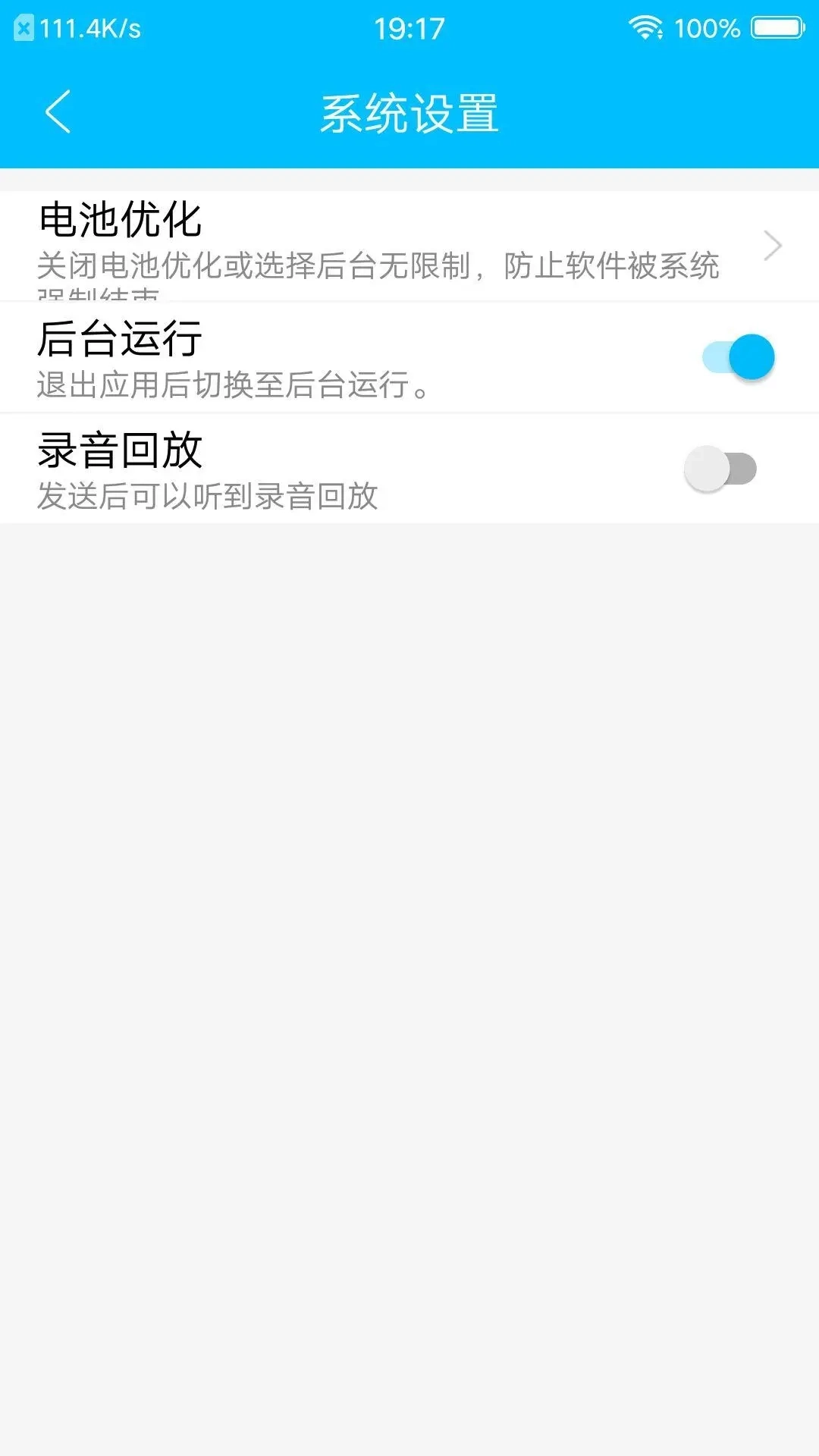Click the mobile data cross icon top left
This screenshot has height=1456, width=819.
[24, 27]
